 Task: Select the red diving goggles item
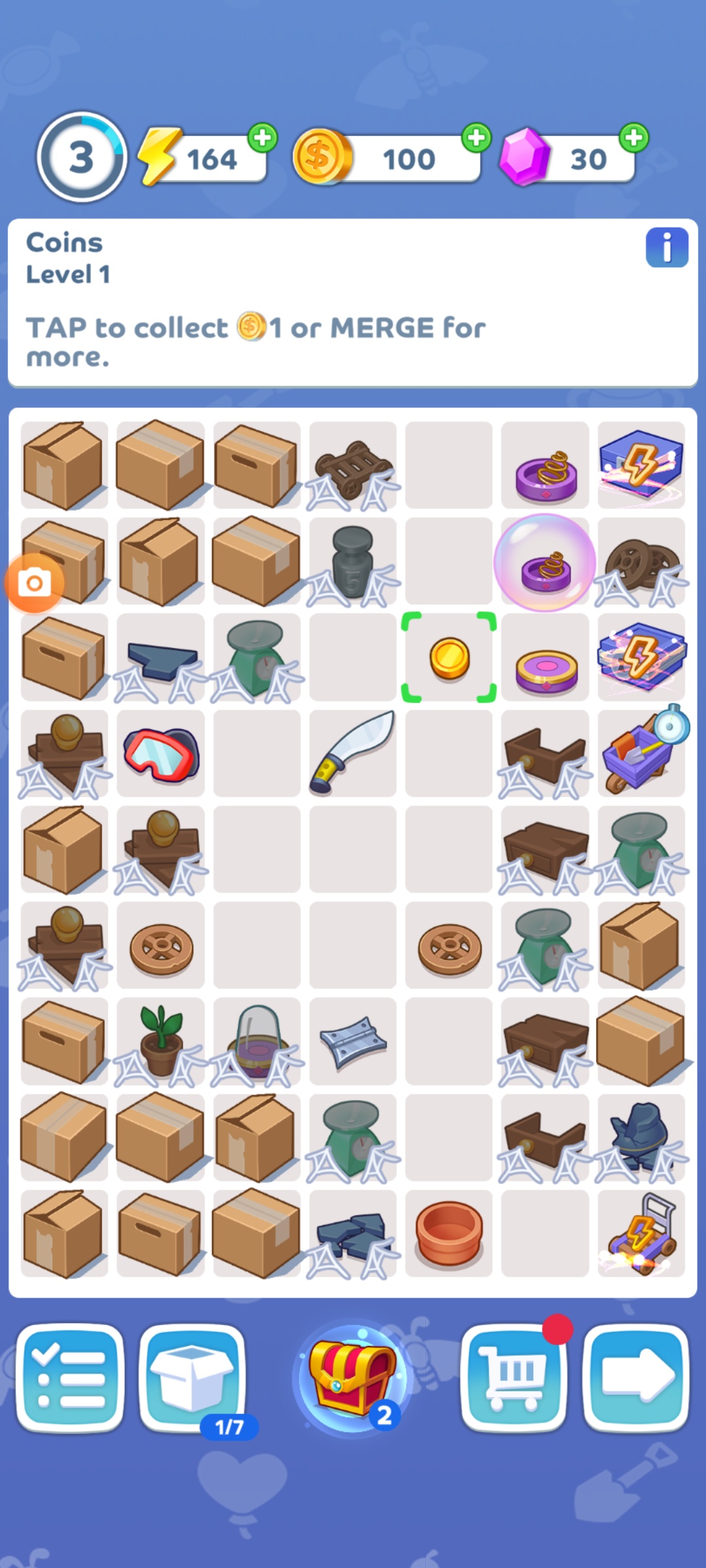[x=161, y=754]
